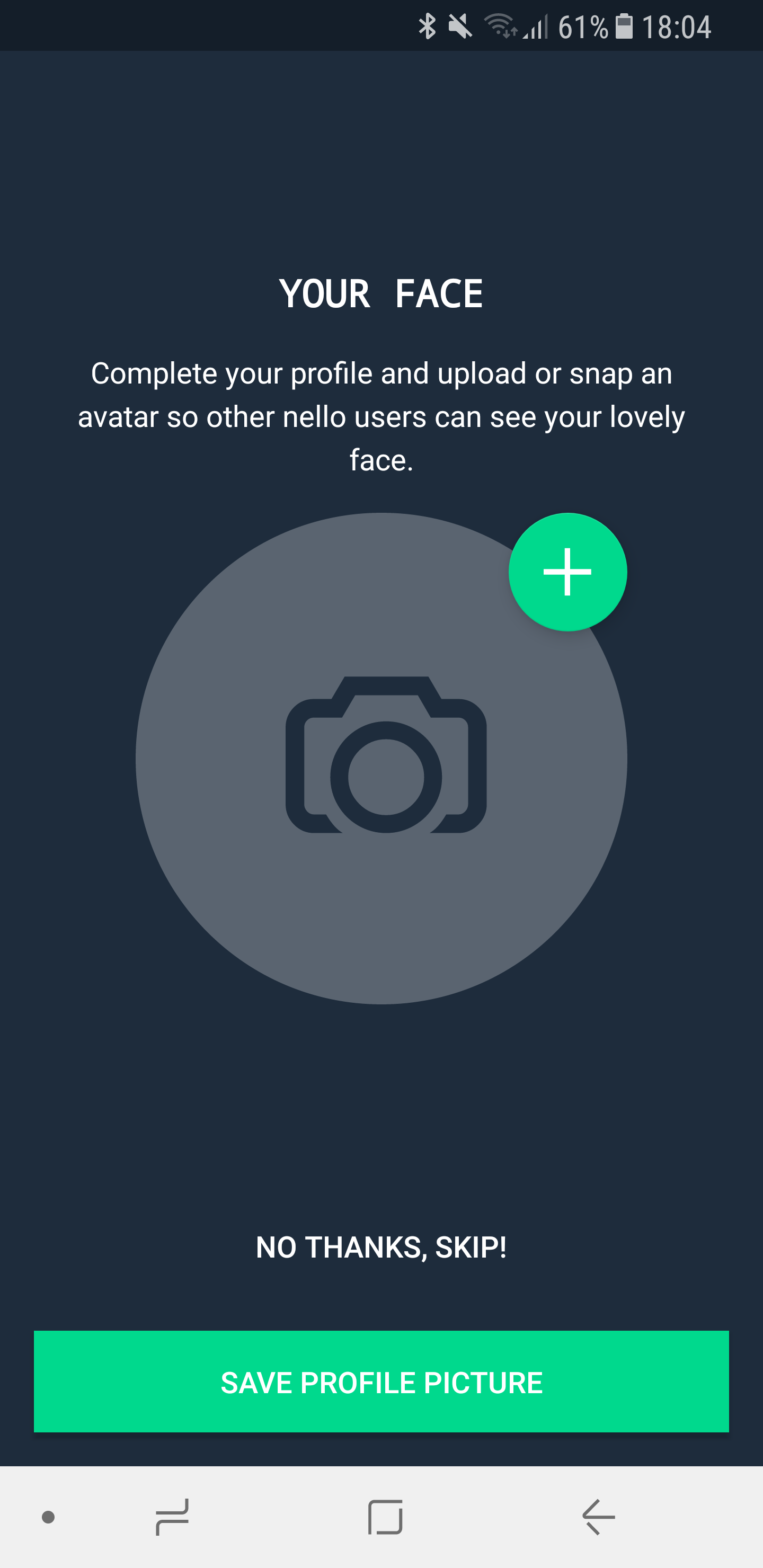Save profile picture
The image size is (763, 1568).
click(x=381, y=1383)
